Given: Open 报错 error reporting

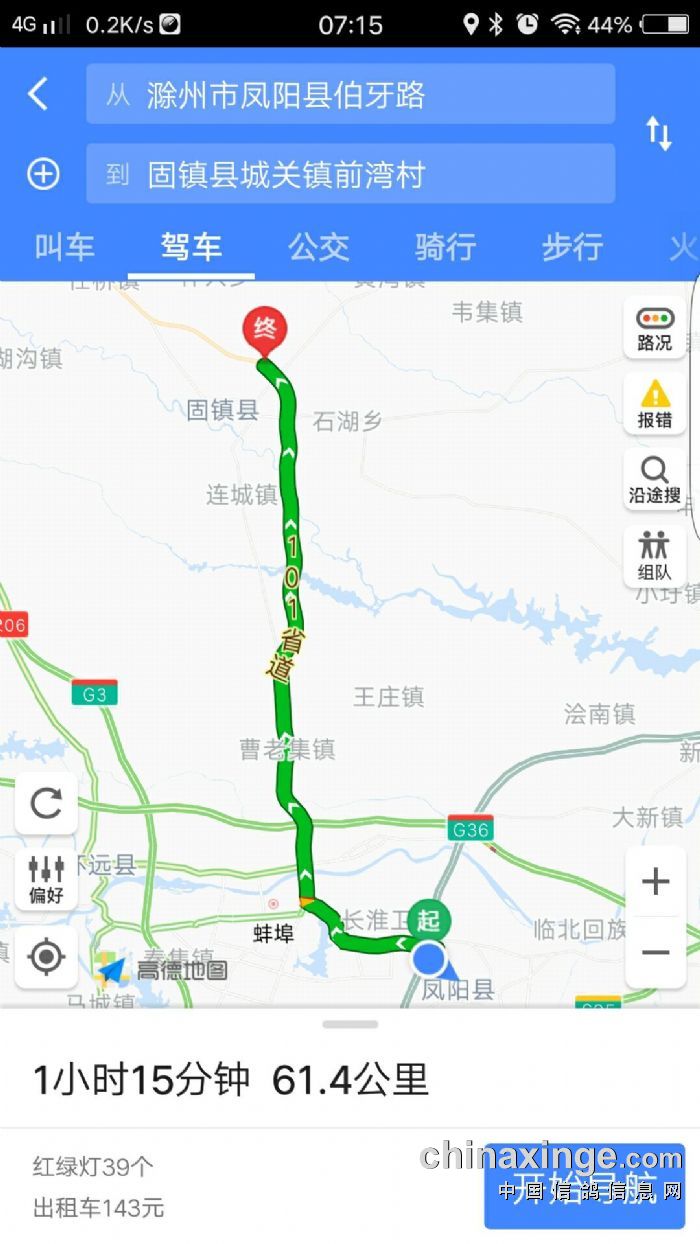Looking at the screenshot, I should coord(655,404).
